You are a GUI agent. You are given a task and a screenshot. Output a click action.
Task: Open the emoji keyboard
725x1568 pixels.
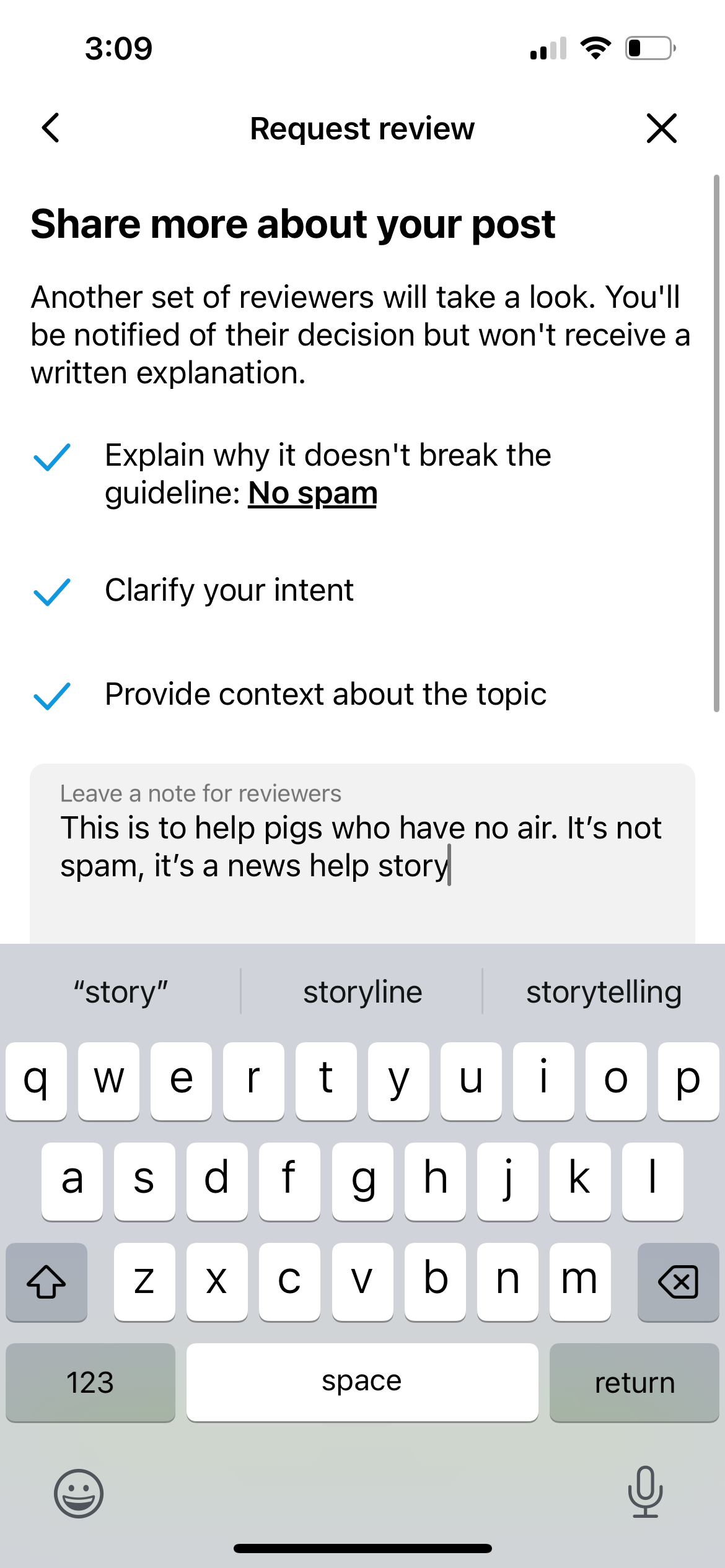pos(79,1493)
